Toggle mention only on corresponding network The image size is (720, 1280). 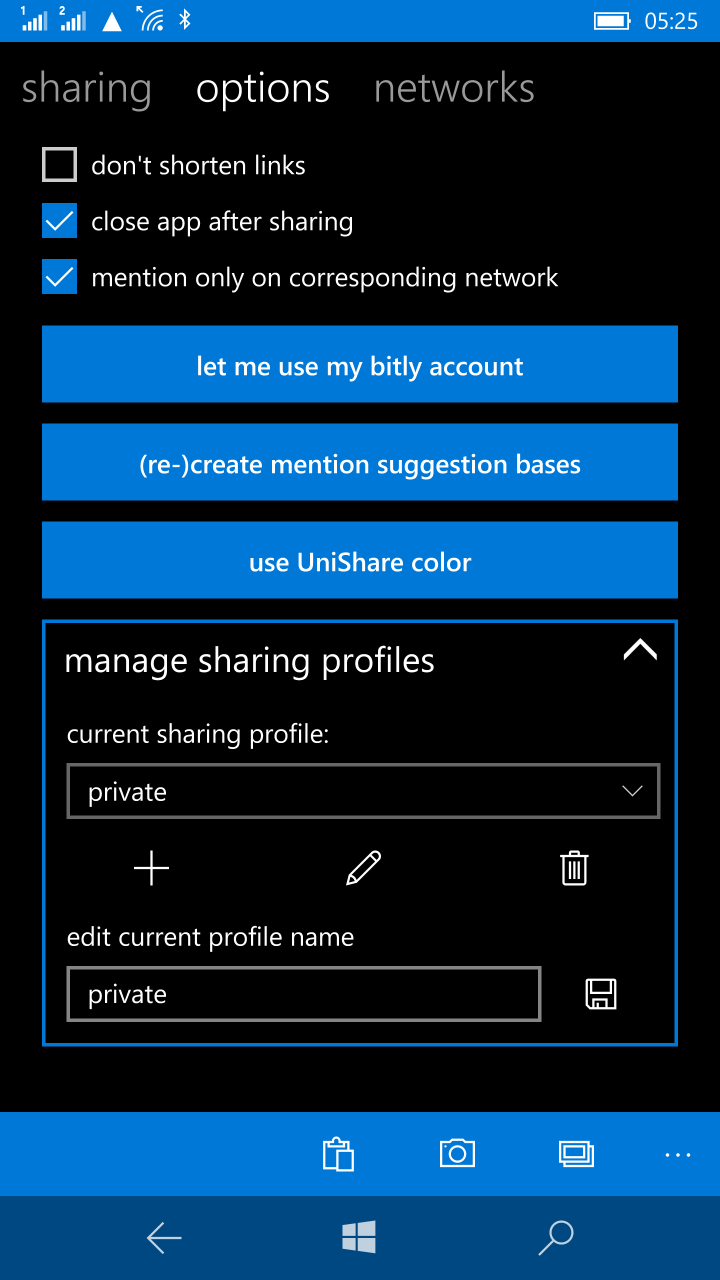click(60, 277)
